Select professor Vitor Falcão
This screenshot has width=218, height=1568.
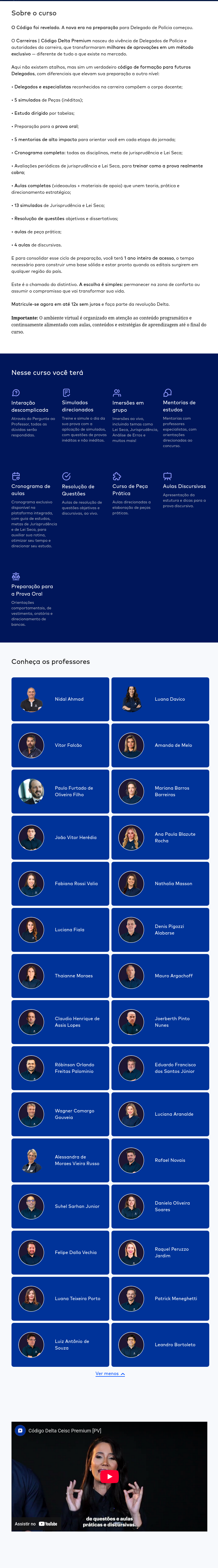[x=60, y=745]
